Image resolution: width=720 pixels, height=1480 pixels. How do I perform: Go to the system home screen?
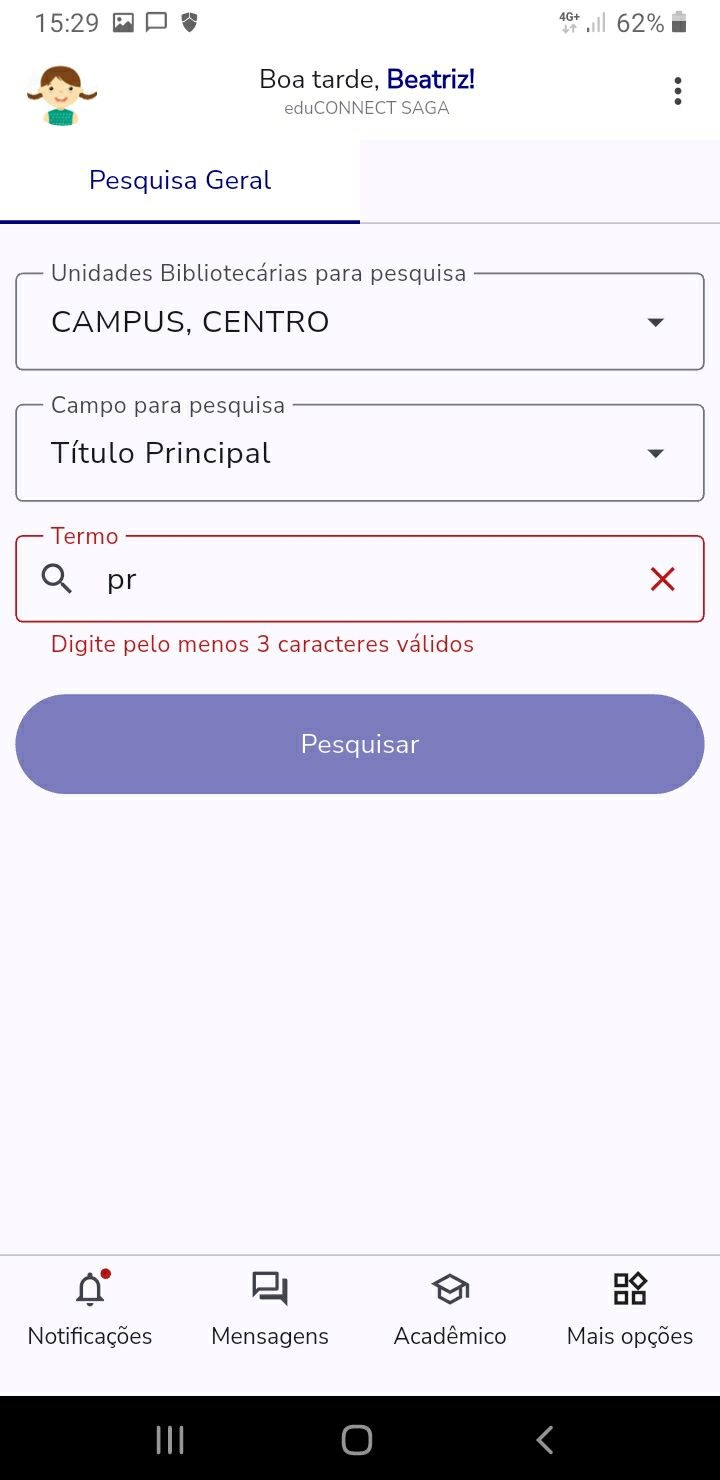tap(357, 1440)
